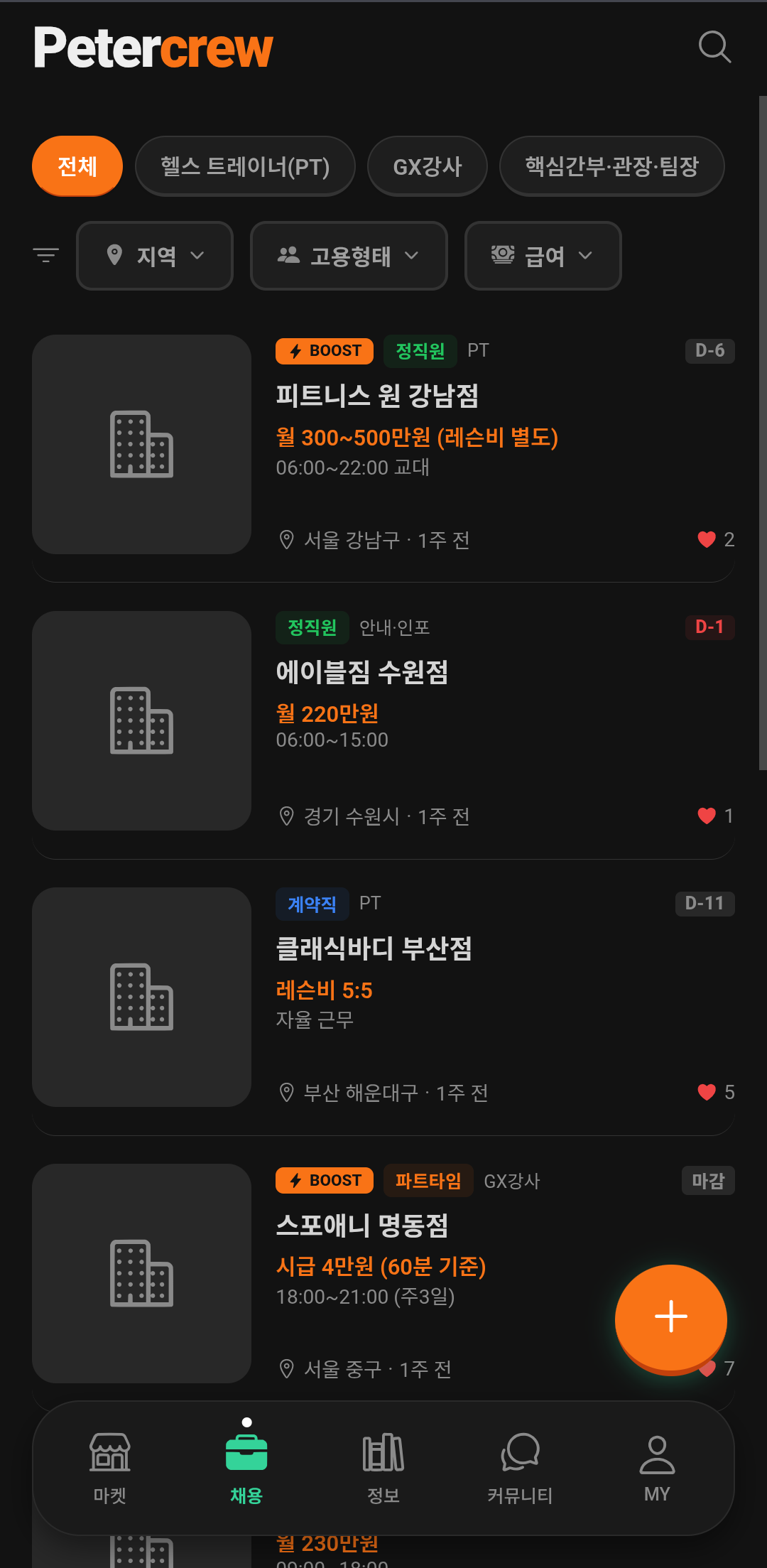This screenshot has width=767, height=1568.
Task: Open the 스포애니 명동점 job listing
Action: click(364, 1223)
